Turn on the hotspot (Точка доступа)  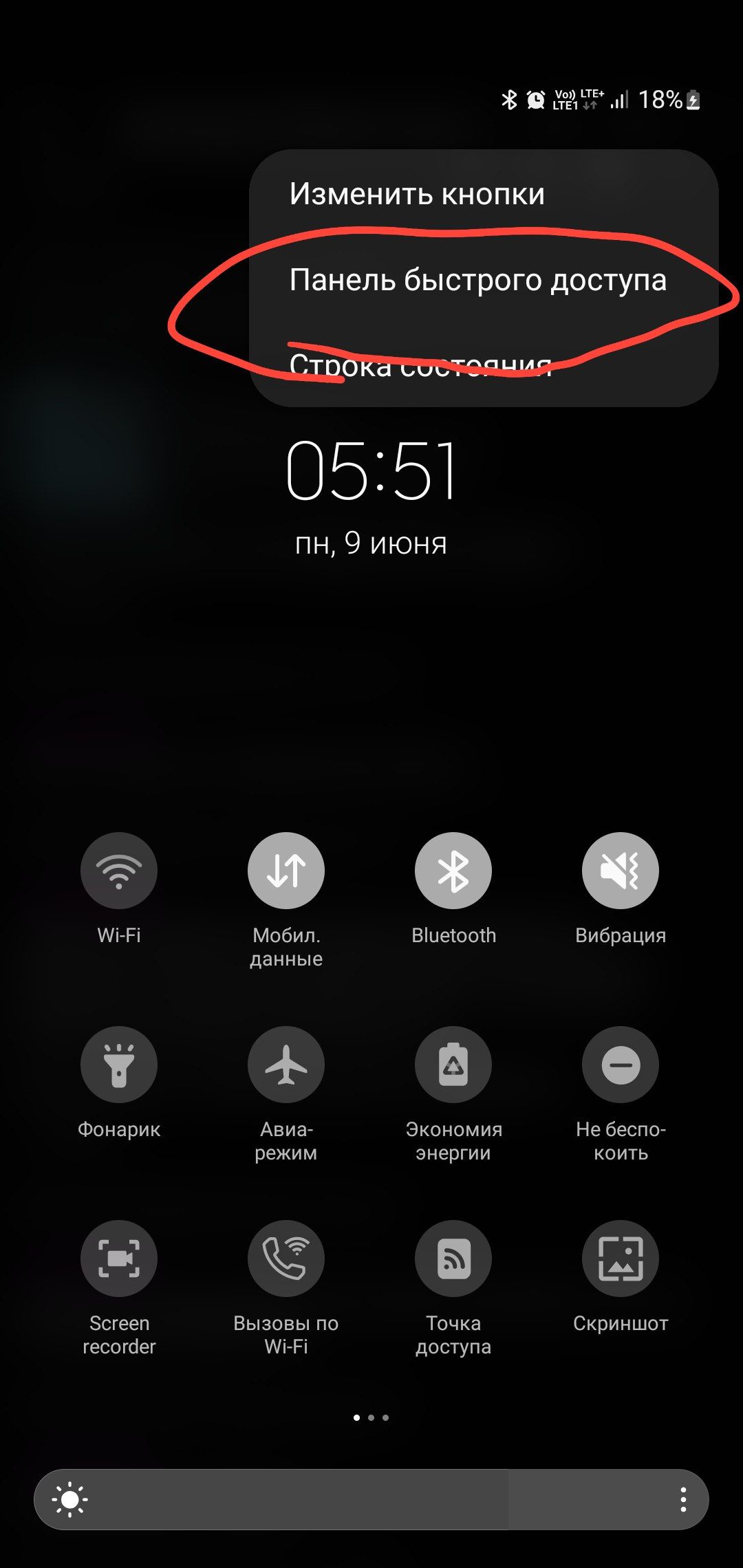pos(453,1259)
